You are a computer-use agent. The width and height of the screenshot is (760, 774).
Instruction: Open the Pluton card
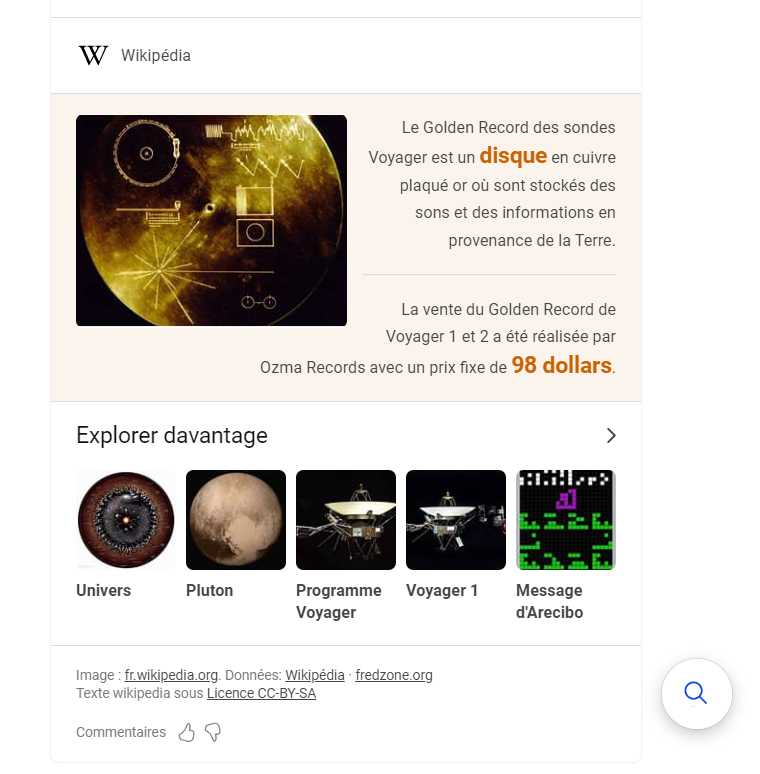(236, 520)
